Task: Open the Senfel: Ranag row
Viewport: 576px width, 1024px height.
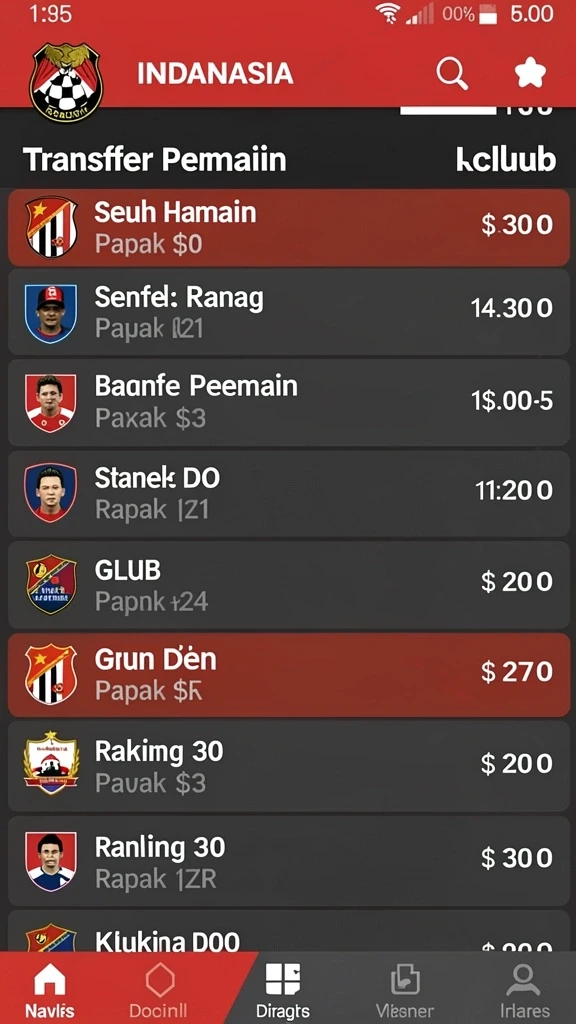Action: 289,312
